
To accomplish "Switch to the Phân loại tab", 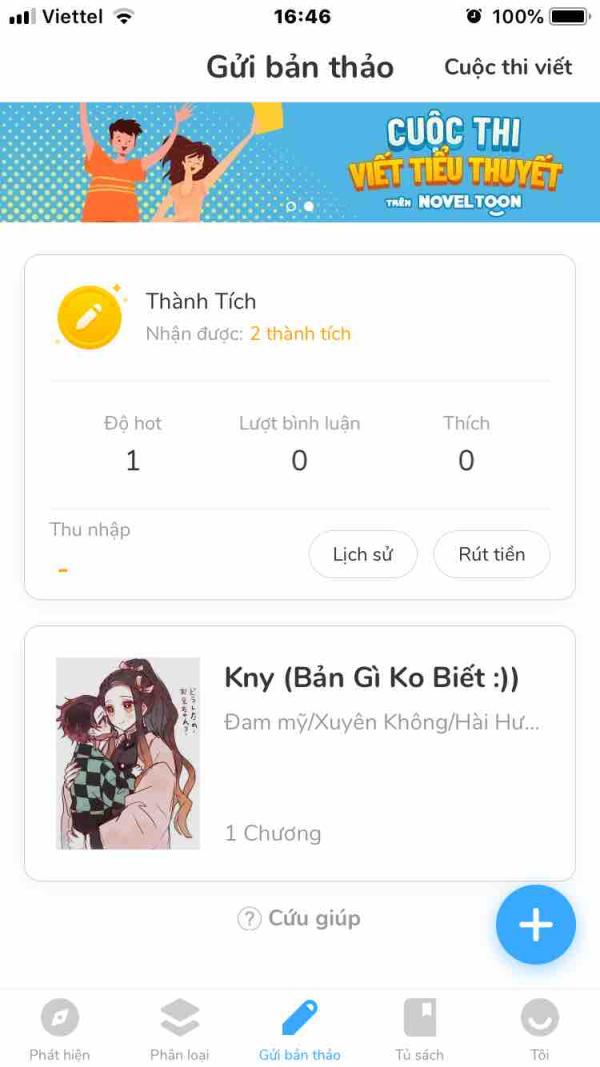I will pyautogui.click(x=179, y=1030).
